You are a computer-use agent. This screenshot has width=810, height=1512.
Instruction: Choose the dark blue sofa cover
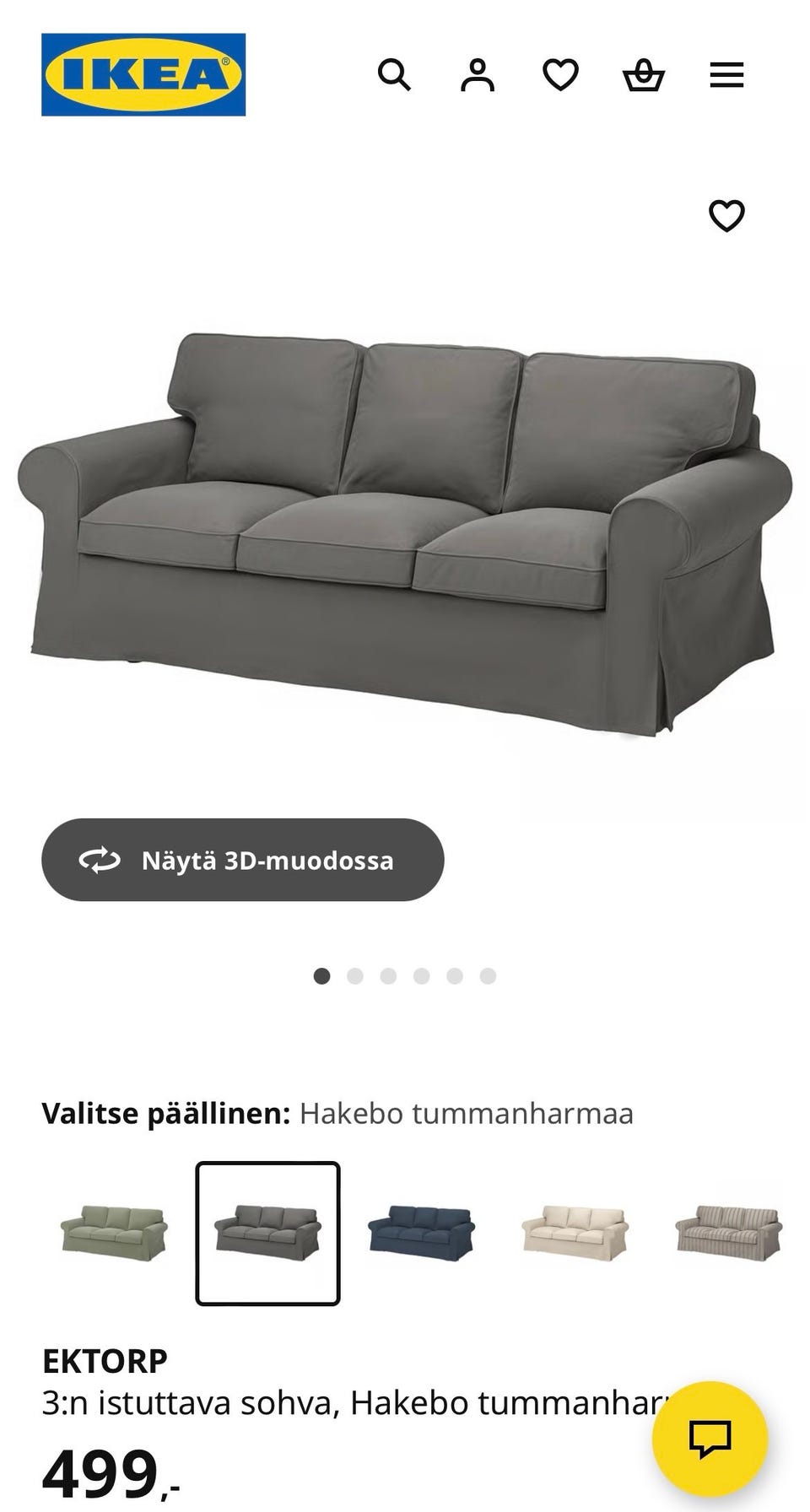tap(423, 1231)
